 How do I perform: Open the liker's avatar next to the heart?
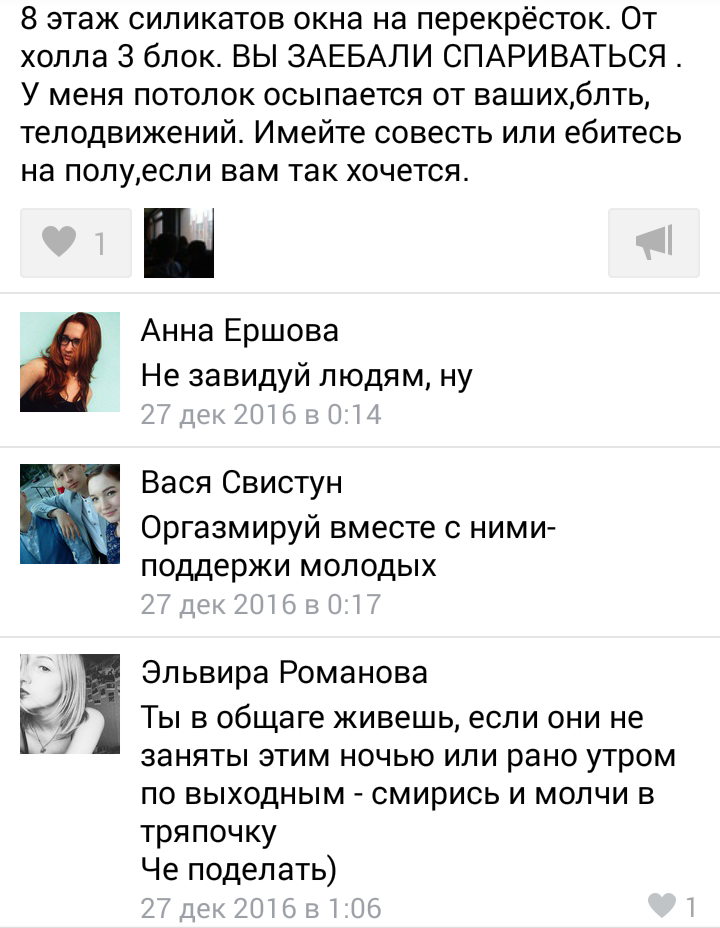click(x=180, y=243)
